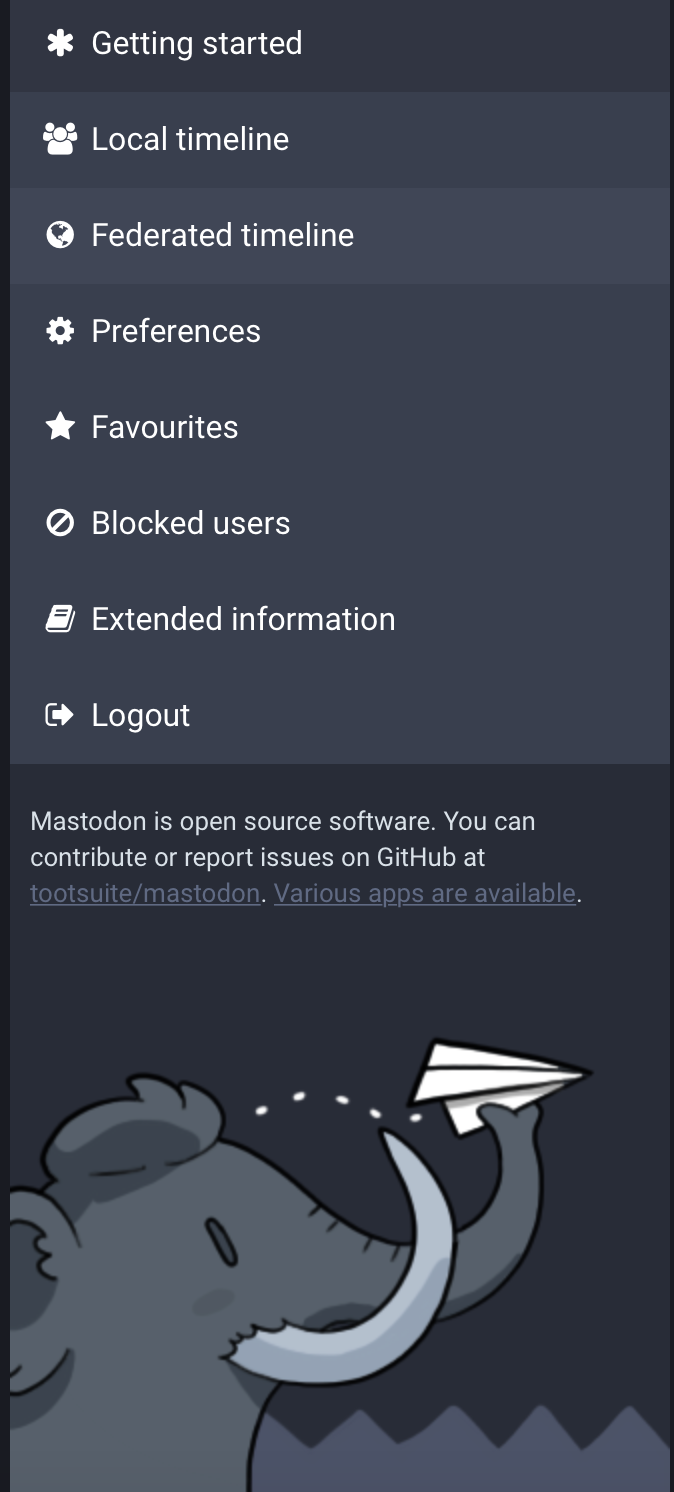This screenshot has width=674, height=1492.
Task: View your Favourites
Action: pos(165,427)
